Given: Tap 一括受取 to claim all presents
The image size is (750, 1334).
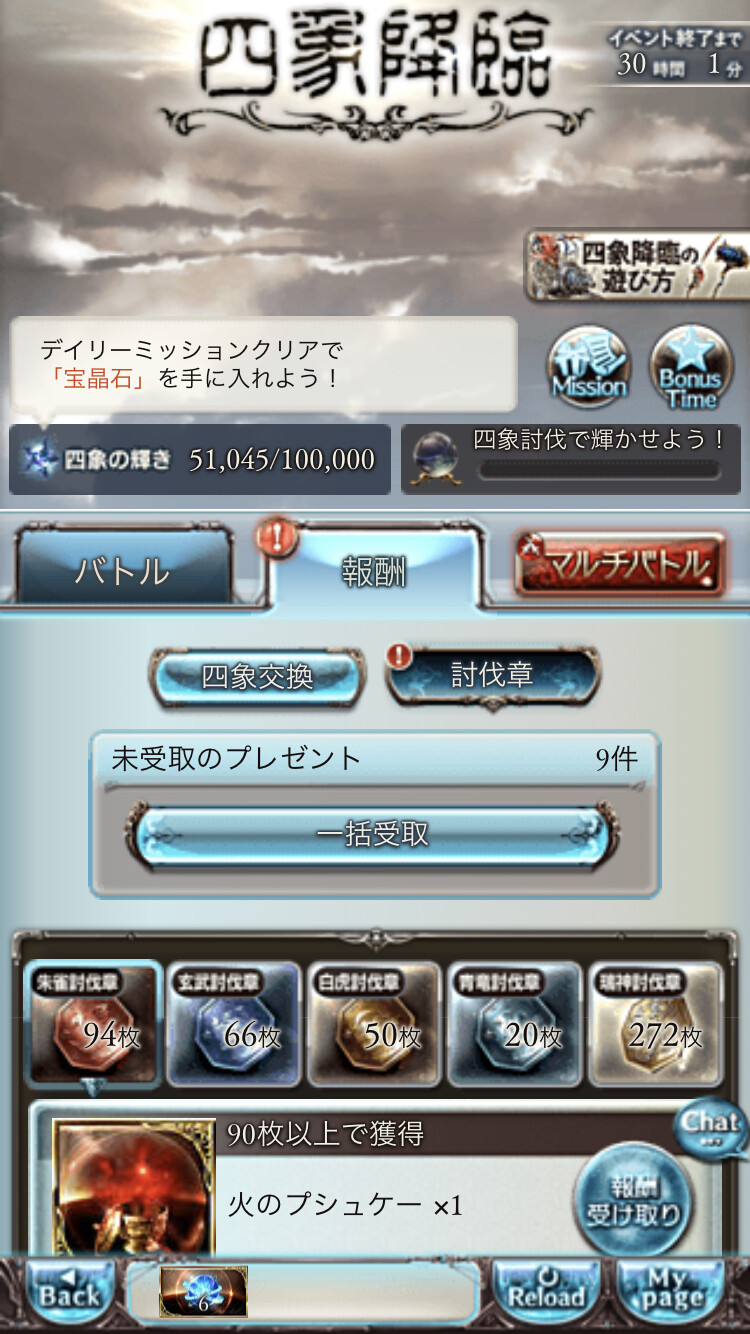Looking at the screenshot, I should pos(372,834).
